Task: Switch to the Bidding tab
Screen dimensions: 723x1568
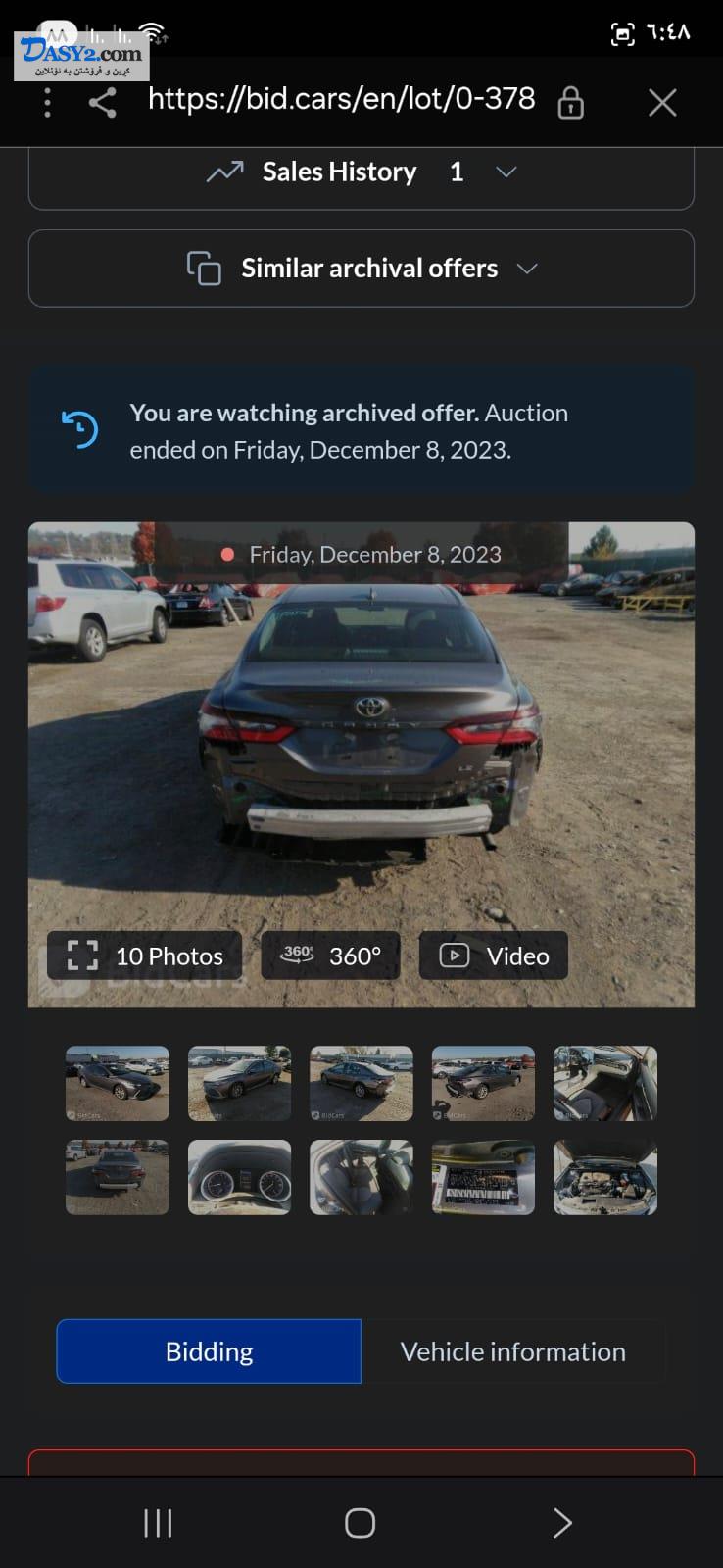Action: pos(209,1351)
